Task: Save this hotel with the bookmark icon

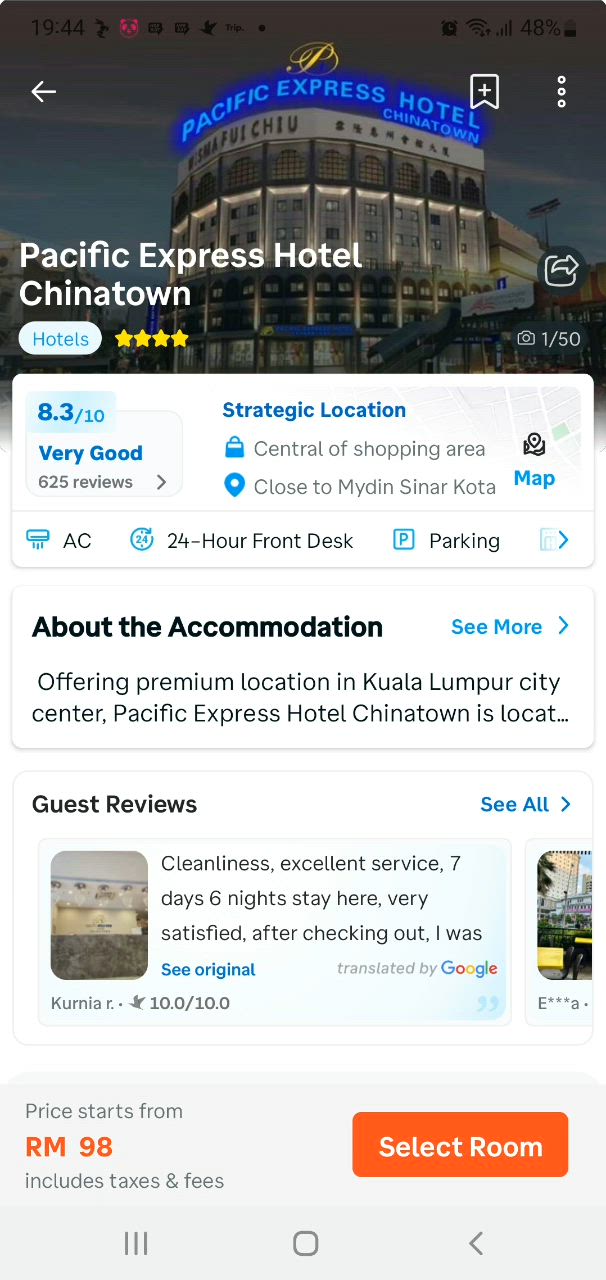Action: click(484, 92)
